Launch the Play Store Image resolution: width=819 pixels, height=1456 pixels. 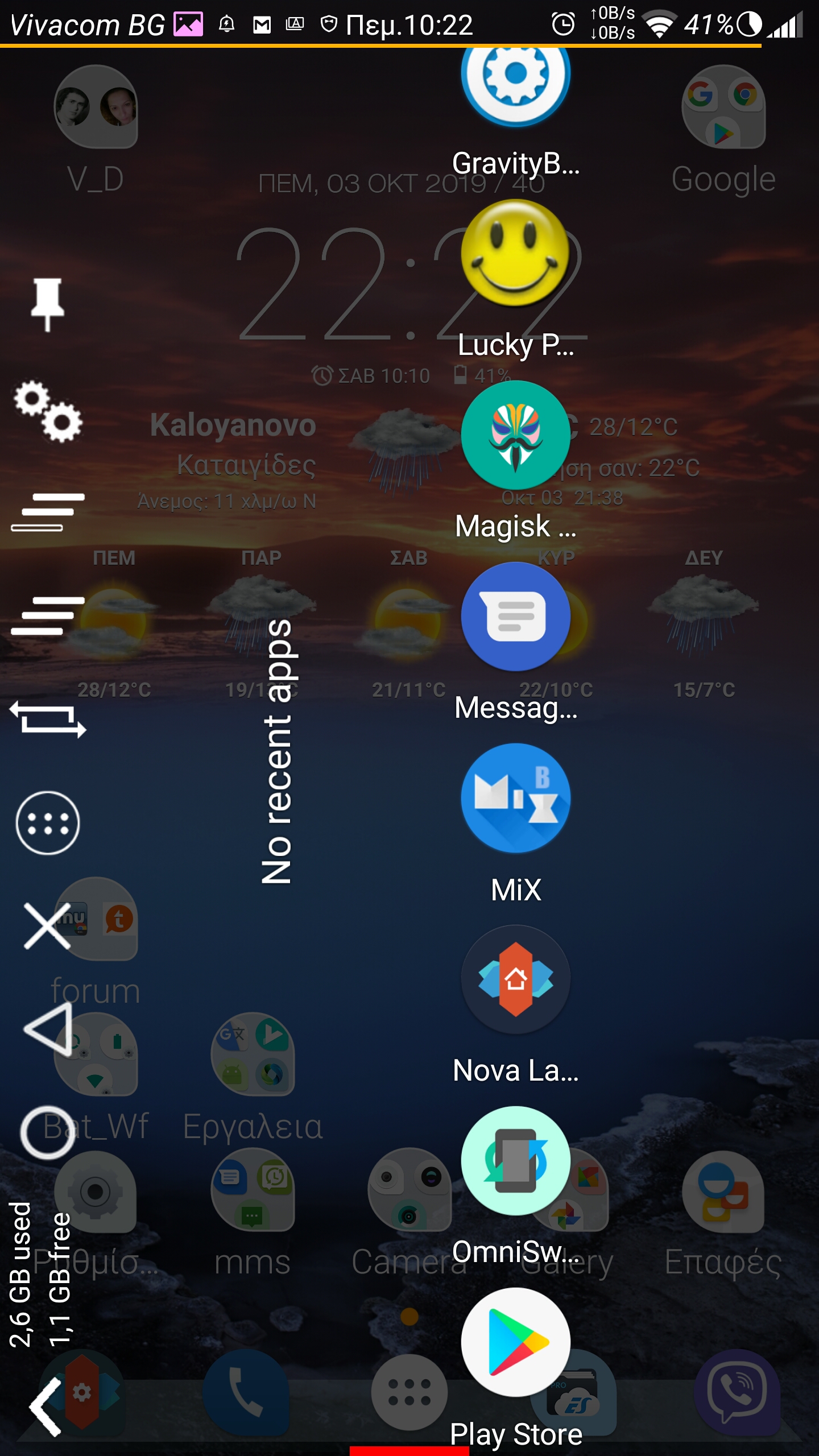pyautogui.click(x=515, y=1342)
